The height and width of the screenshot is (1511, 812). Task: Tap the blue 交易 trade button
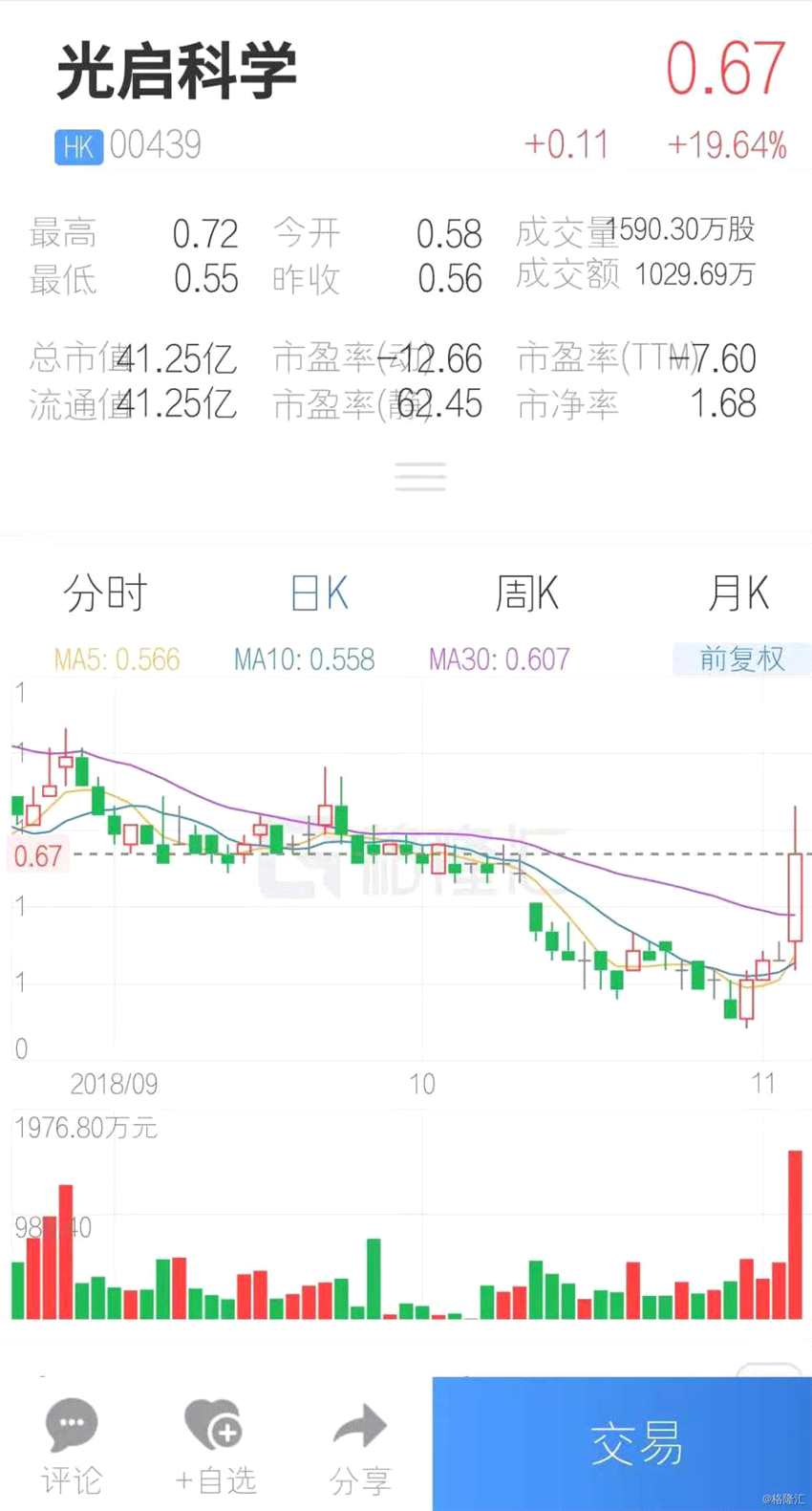[x=638, y=1445]
